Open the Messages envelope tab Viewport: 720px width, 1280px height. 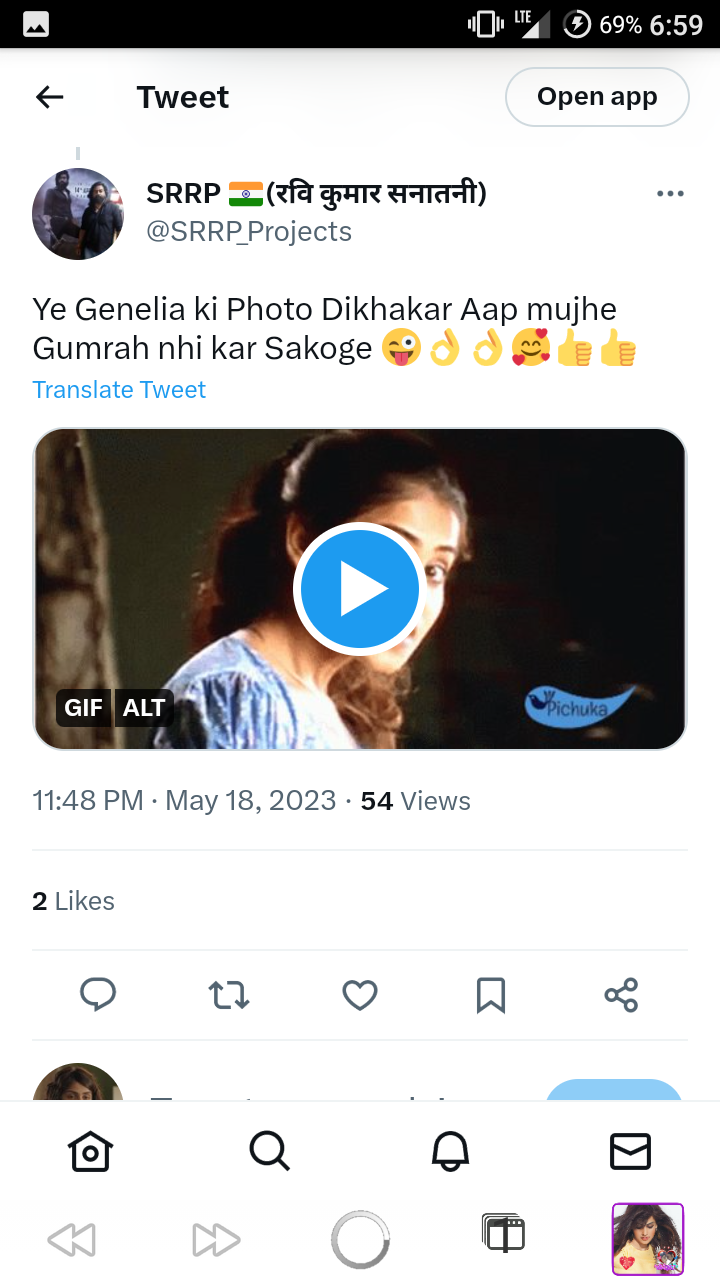click(630, 1152)
